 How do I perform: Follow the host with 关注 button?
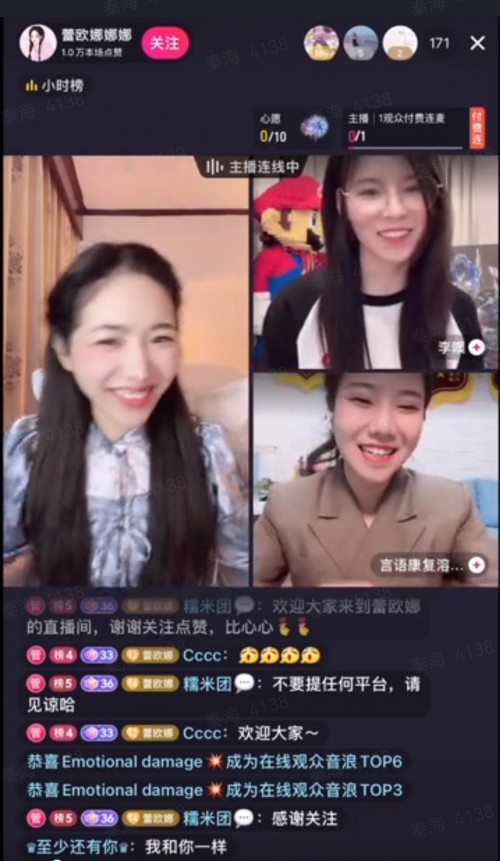pyautogui.click(x=165, y=43)
